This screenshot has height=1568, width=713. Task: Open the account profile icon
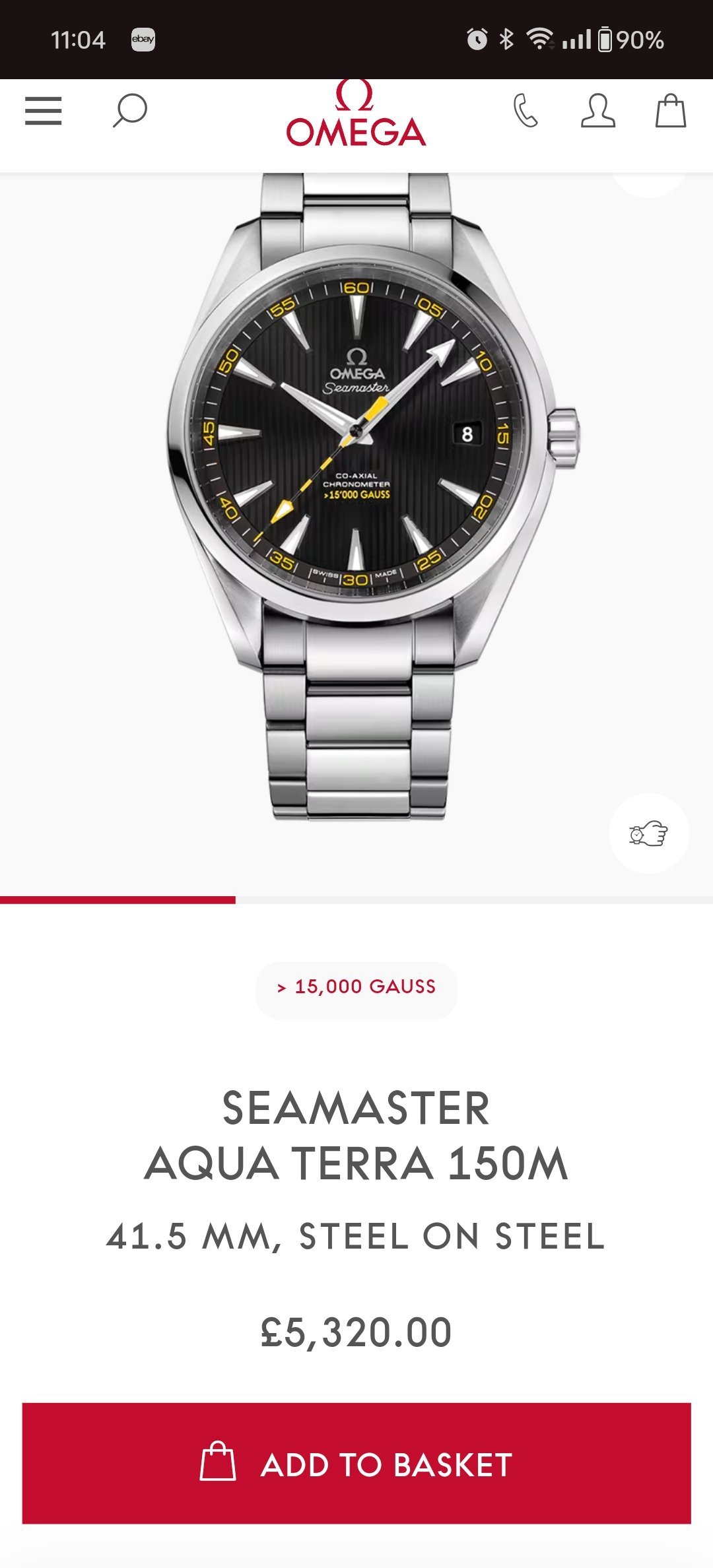(597, 111)
